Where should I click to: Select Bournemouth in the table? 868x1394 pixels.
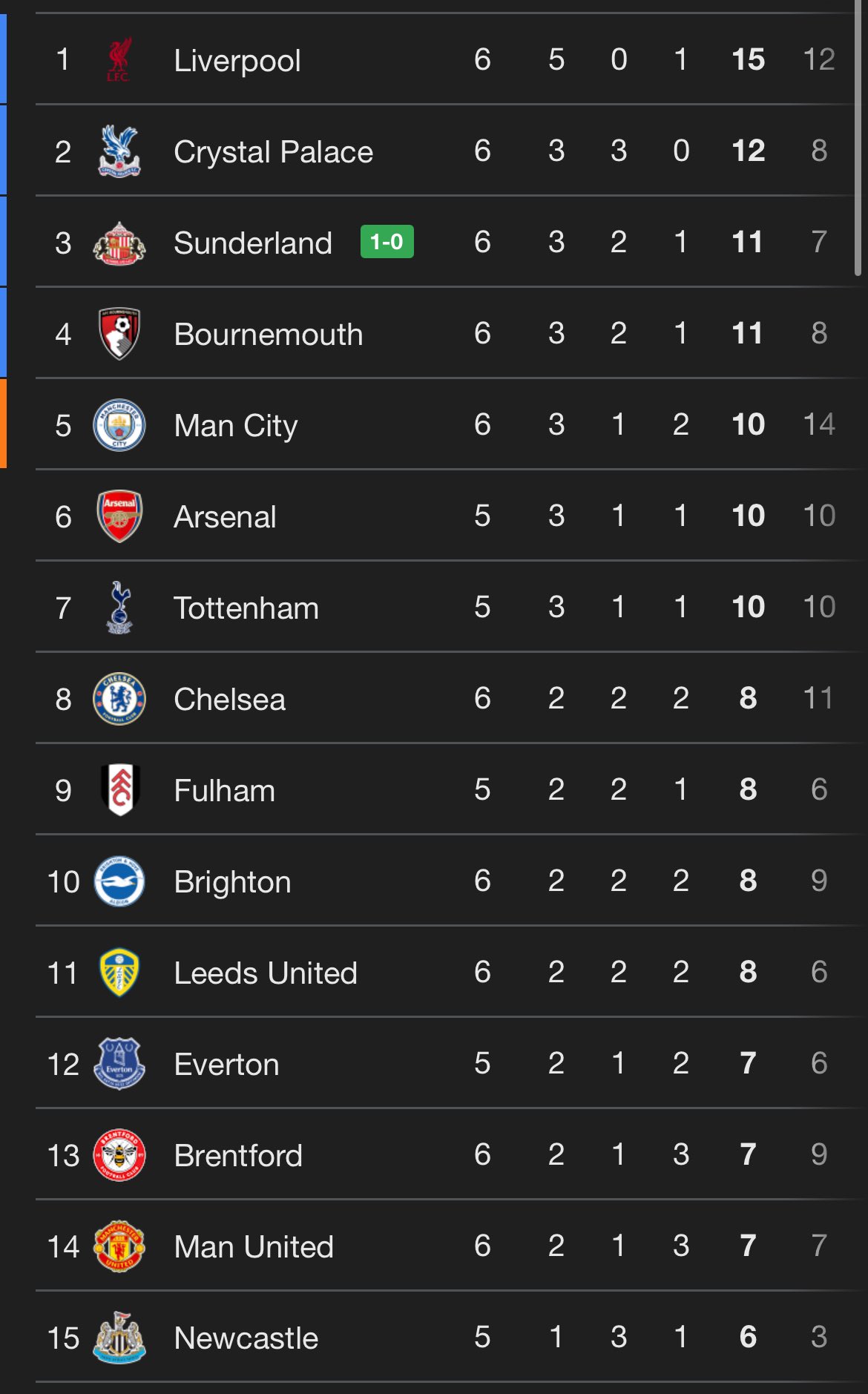pos(445,333)
